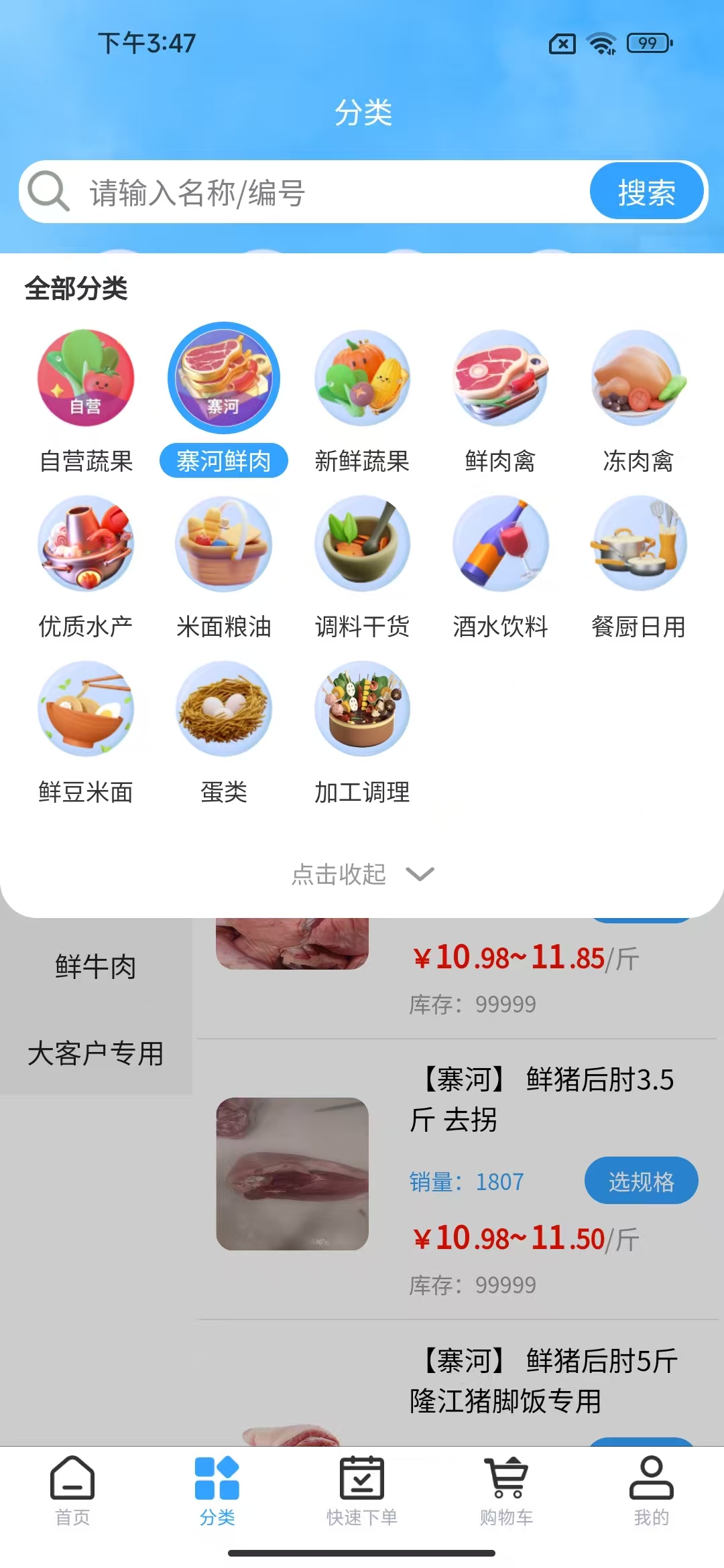Open the 蛋类 eggs category icon
This screenshot has width=724, height=1568.
click(224, 712)
